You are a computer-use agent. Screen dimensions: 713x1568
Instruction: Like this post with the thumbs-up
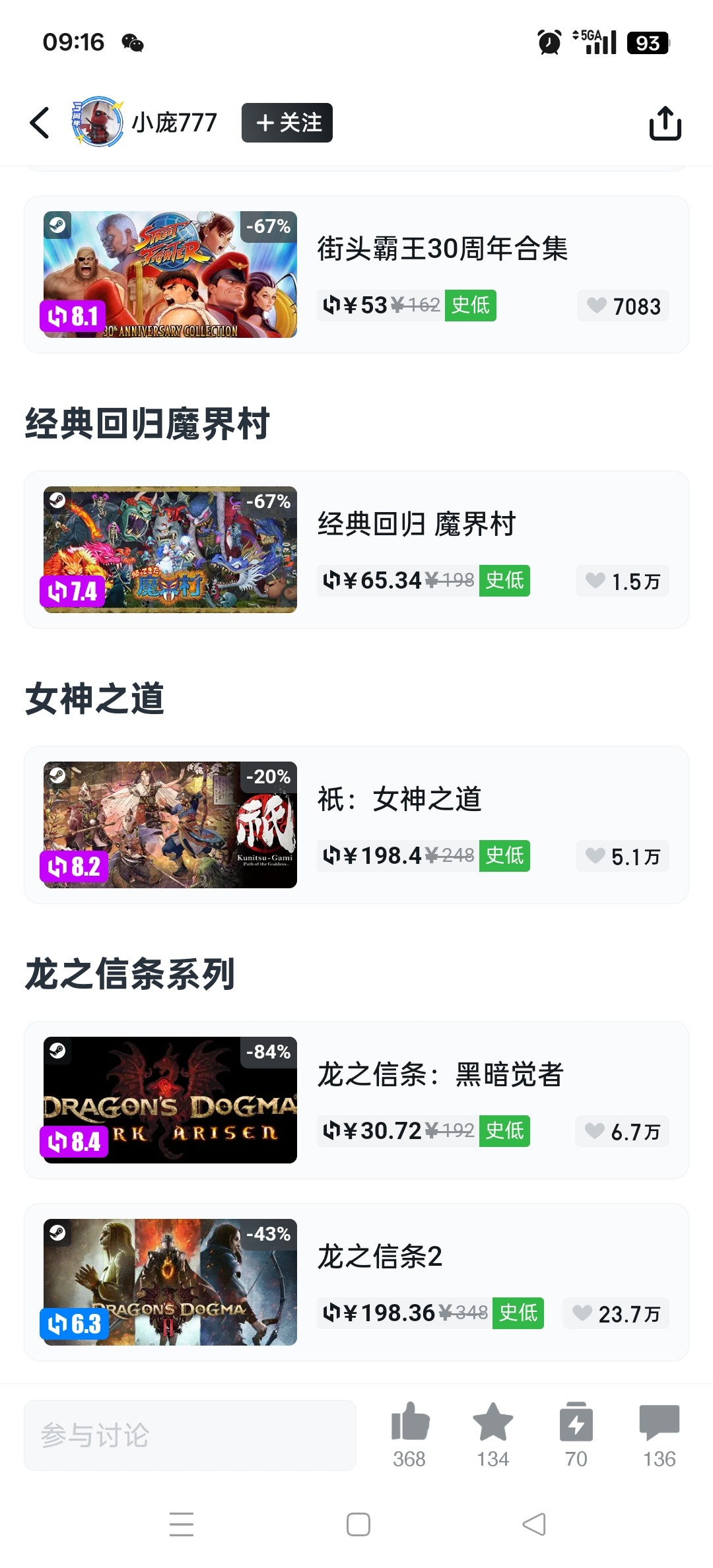[410, 1435]
